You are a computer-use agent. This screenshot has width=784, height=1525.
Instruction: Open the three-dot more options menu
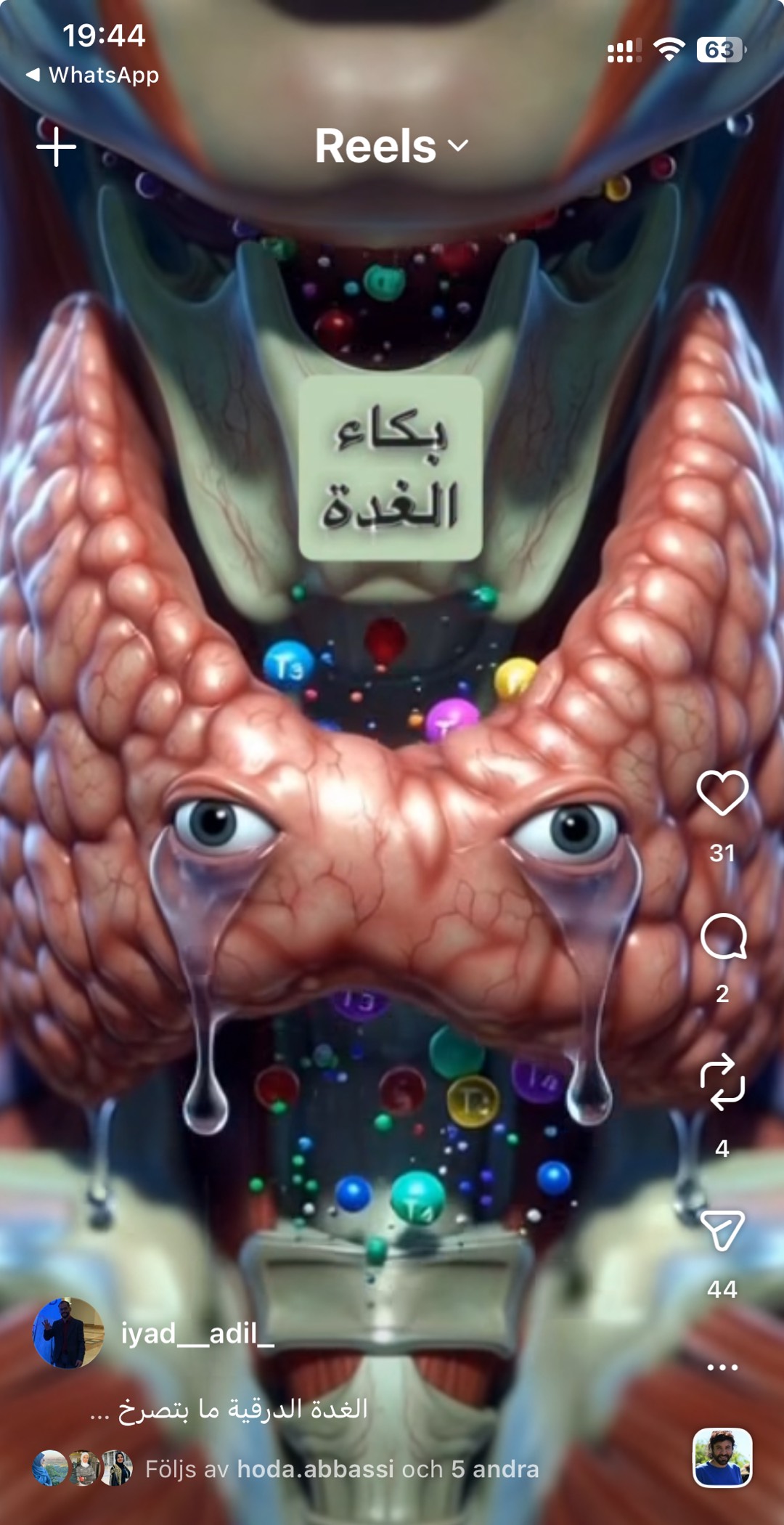[722, 1367]
